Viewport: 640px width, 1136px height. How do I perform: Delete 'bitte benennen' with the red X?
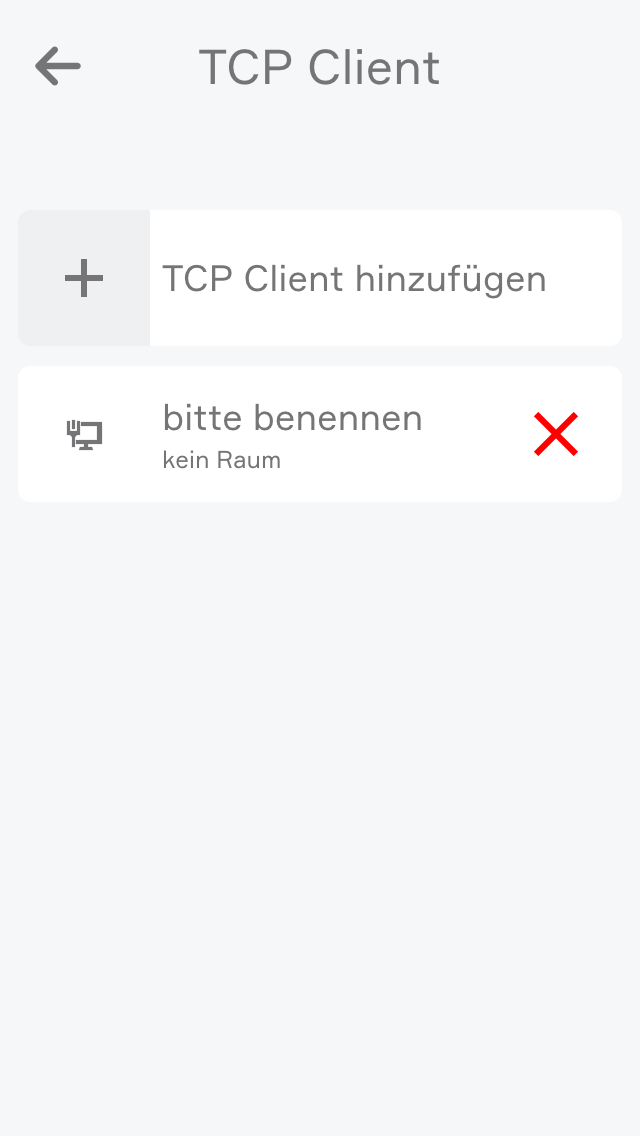(x=556, y=435)
